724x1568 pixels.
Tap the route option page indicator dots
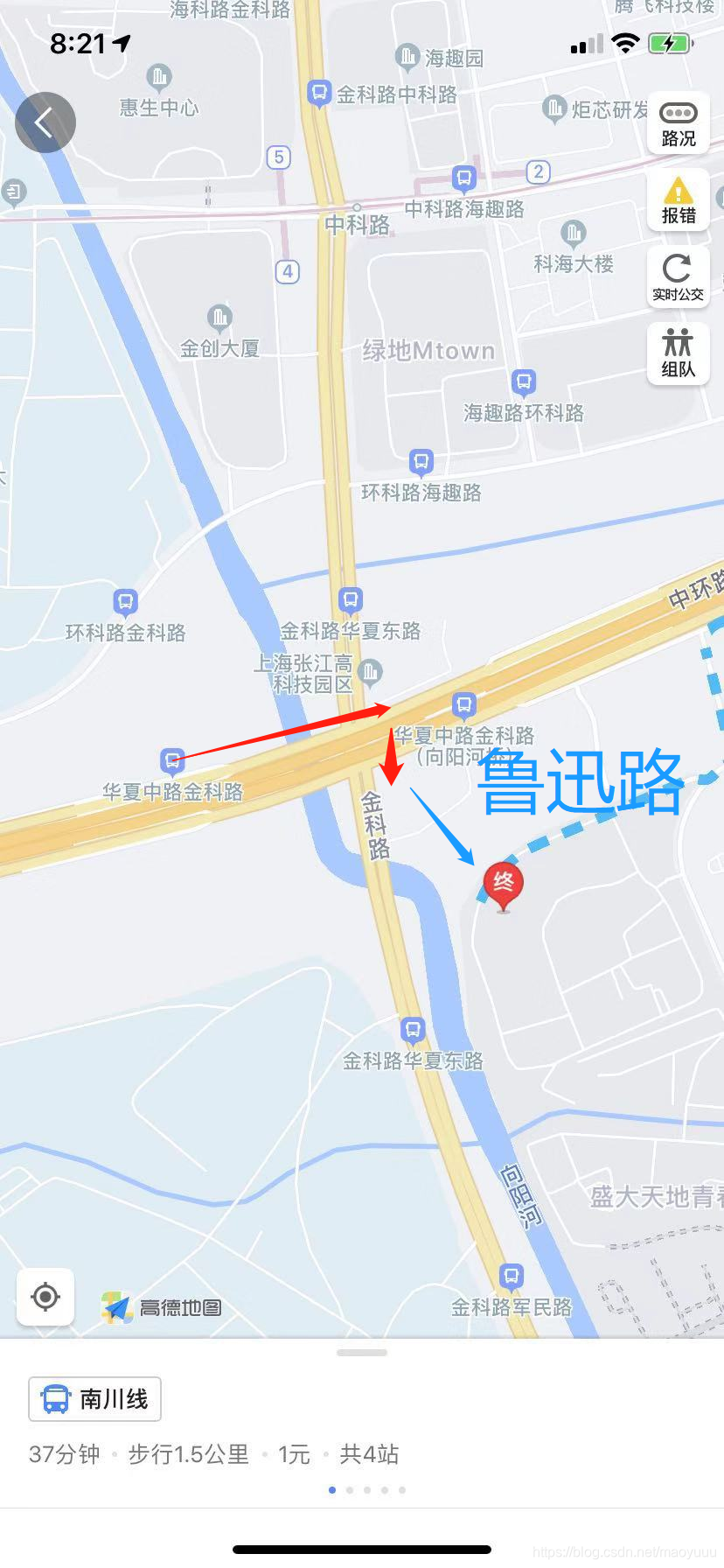point(367,1490)
